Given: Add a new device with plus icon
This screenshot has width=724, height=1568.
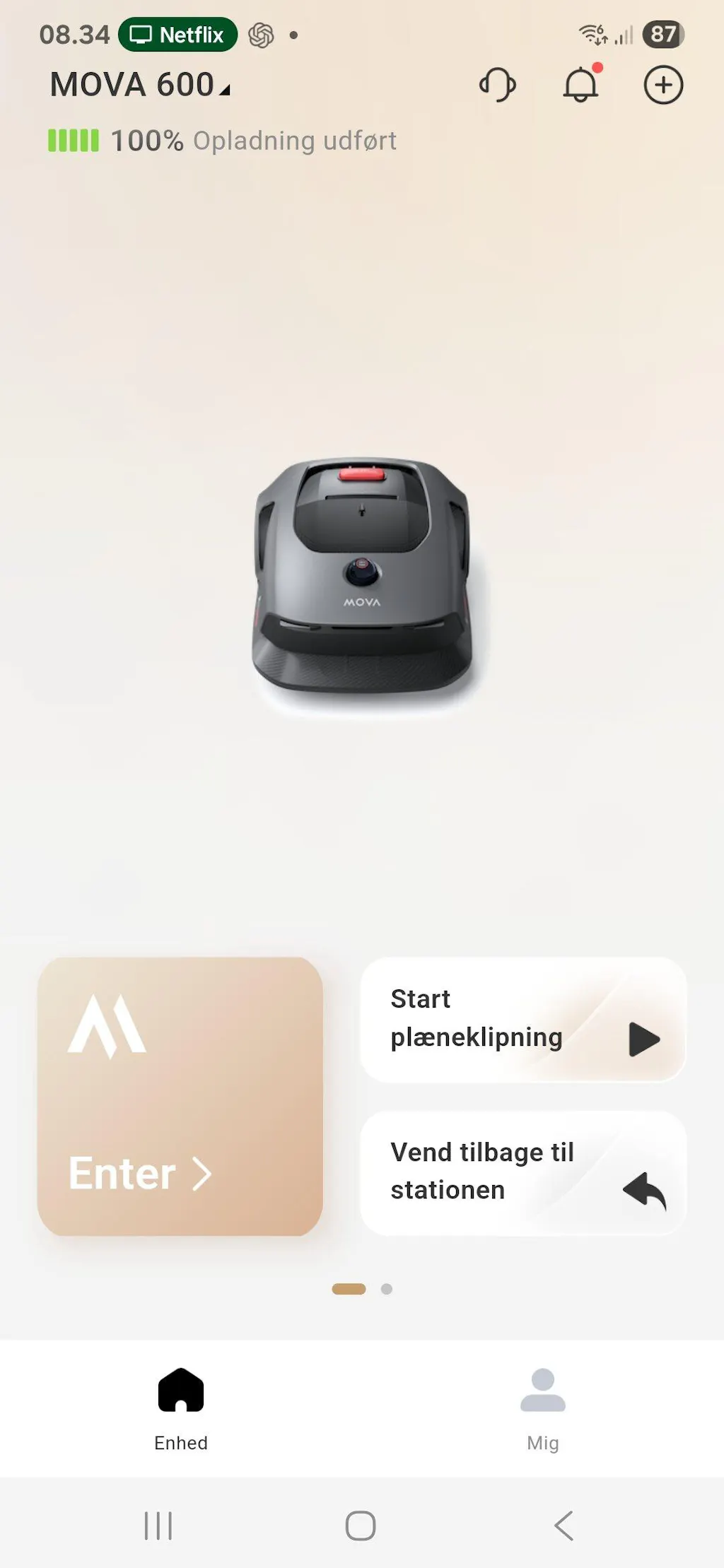Looking at the screenshot, I should click(x=662, y=86).
